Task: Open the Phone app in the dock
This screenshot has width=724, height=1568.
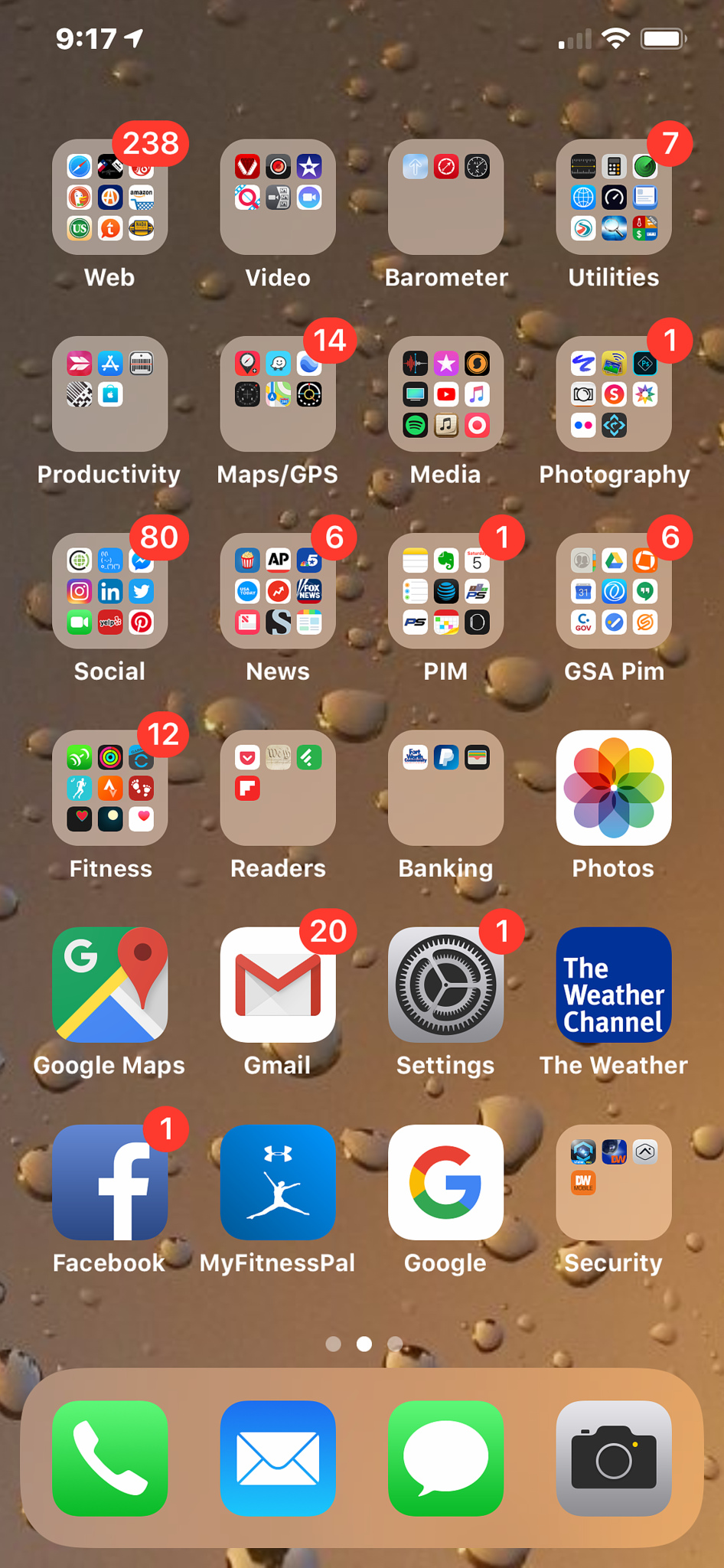Action: point(109,1458)
